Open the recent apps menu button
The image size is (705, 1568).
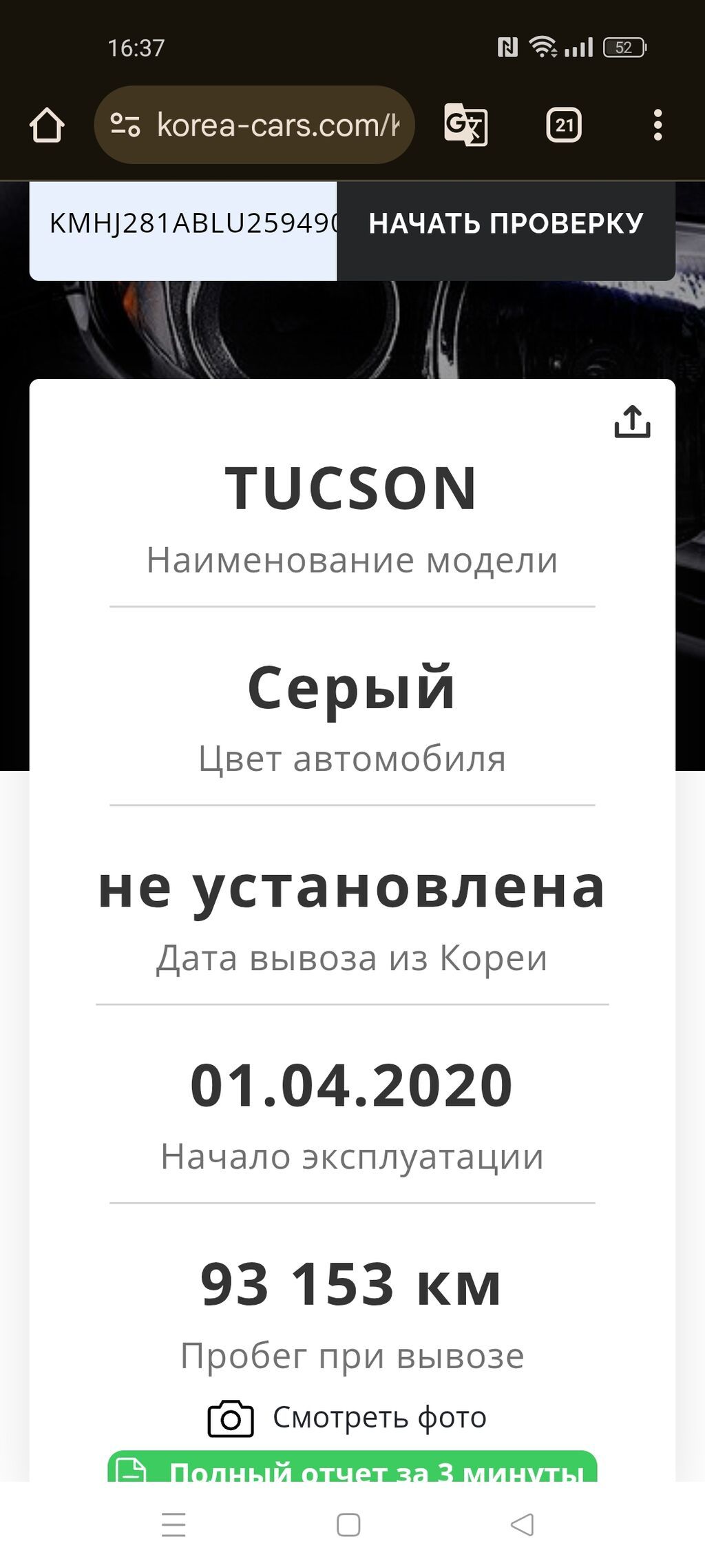tap(173, 1525)
